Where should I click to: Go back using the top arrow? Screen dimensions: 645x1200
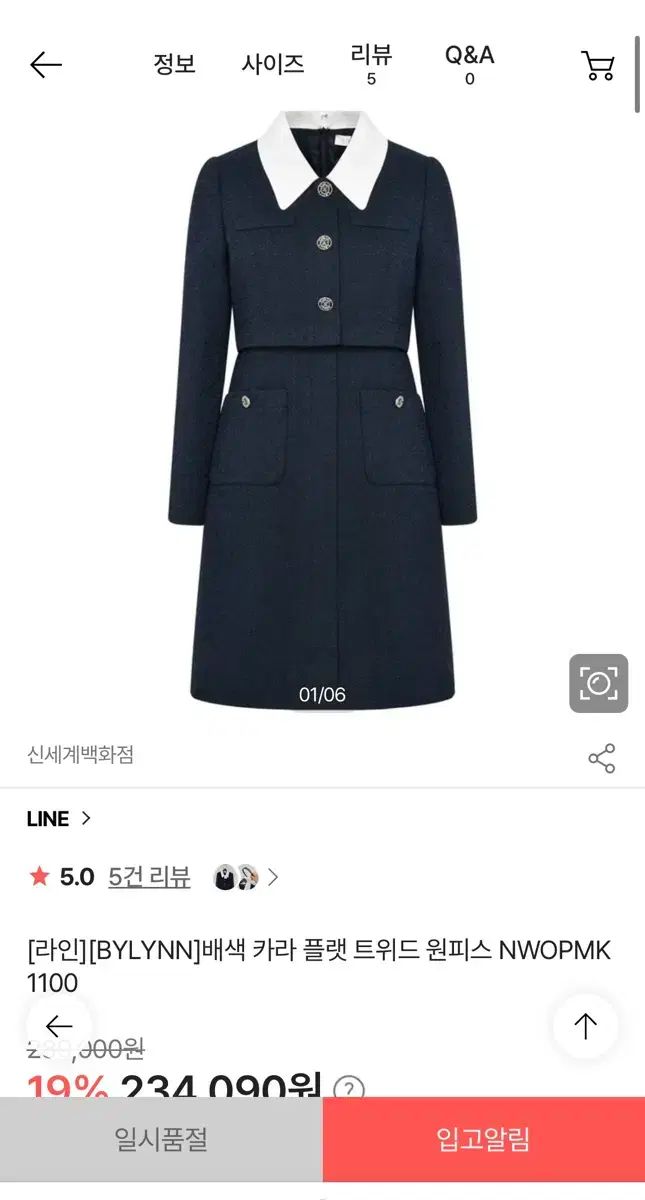46,65
